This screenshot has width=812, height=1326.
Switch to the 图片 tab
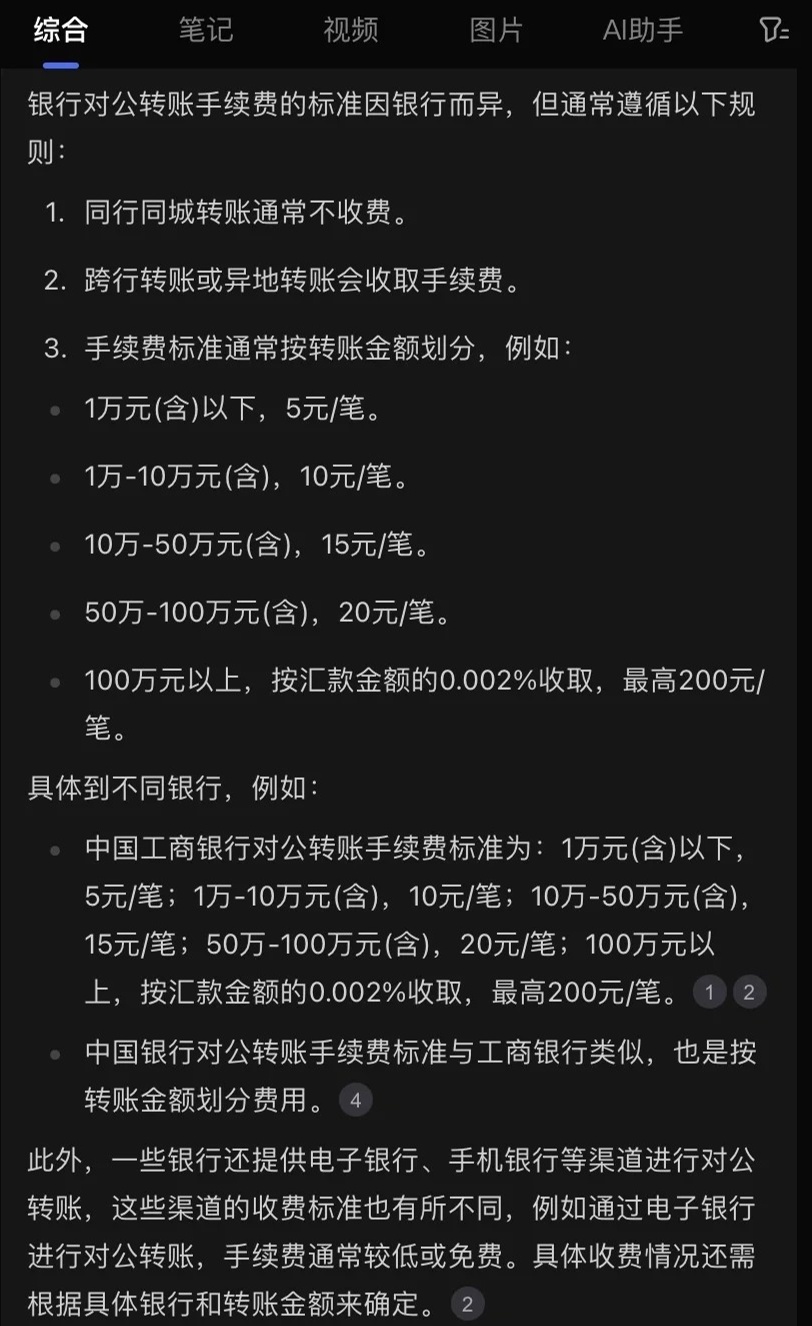(x=496, y=30)
